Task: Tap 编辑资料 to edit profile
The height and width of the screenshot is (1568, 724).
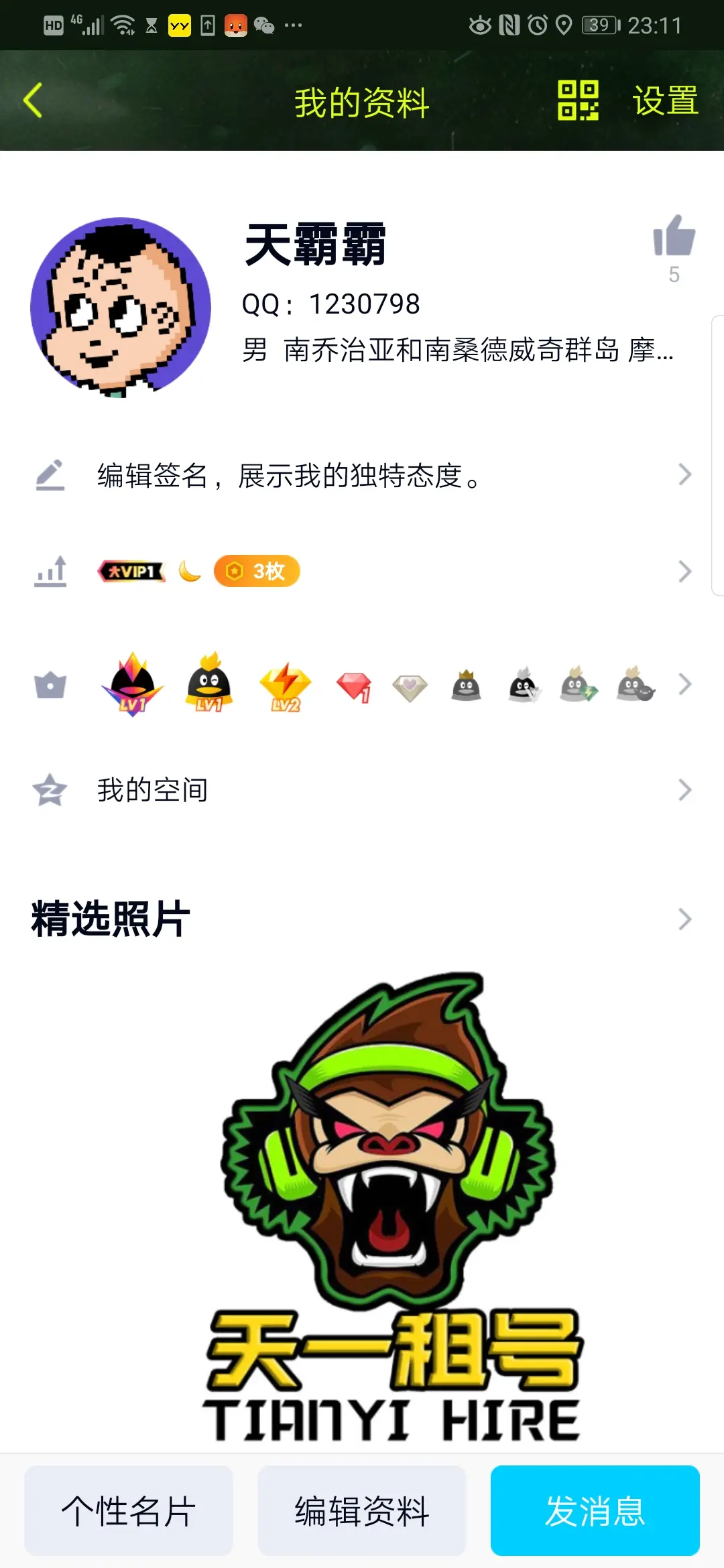Action: (x=362, y=1511)
